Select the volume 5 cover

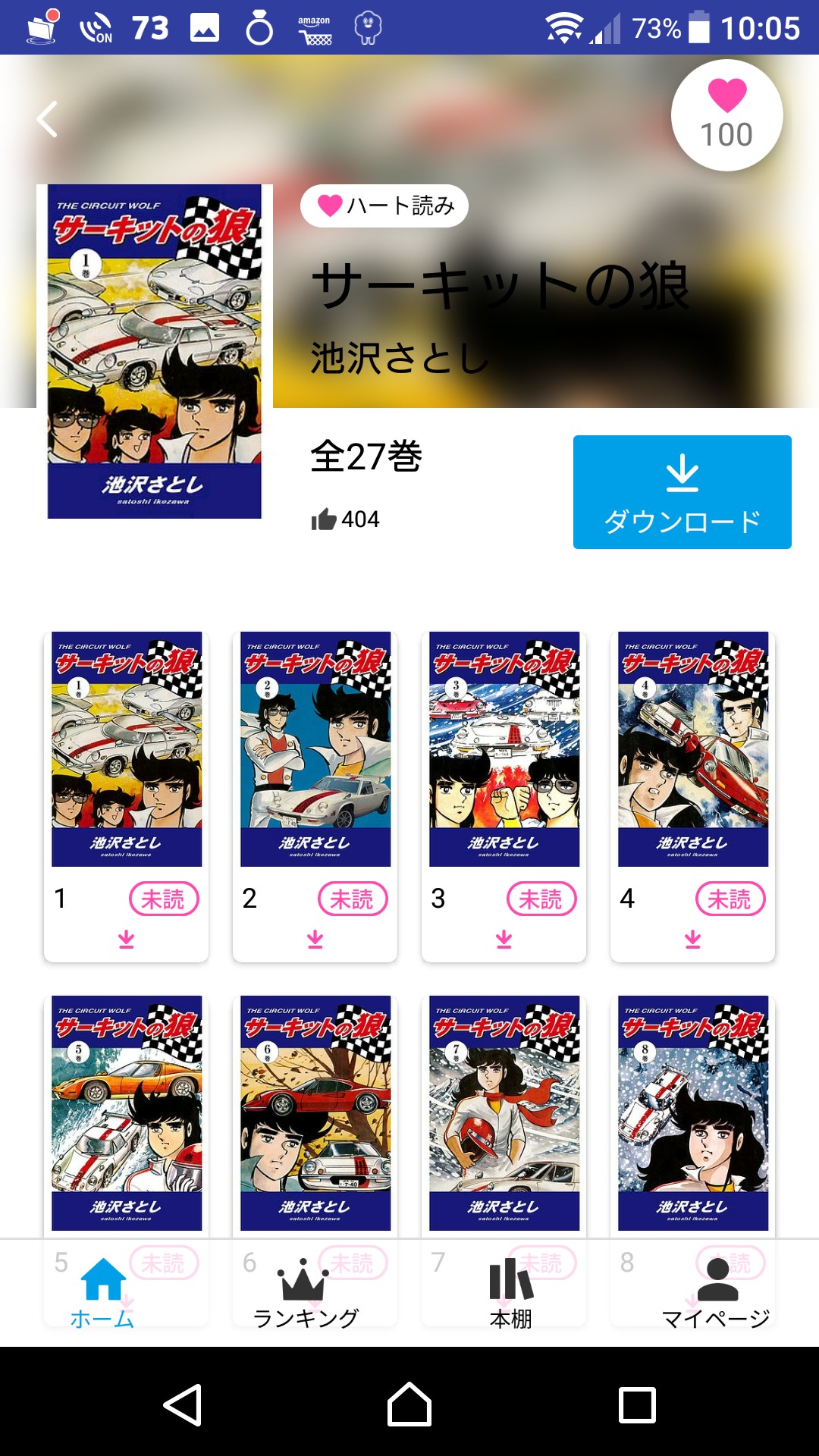pos(127,1112)
